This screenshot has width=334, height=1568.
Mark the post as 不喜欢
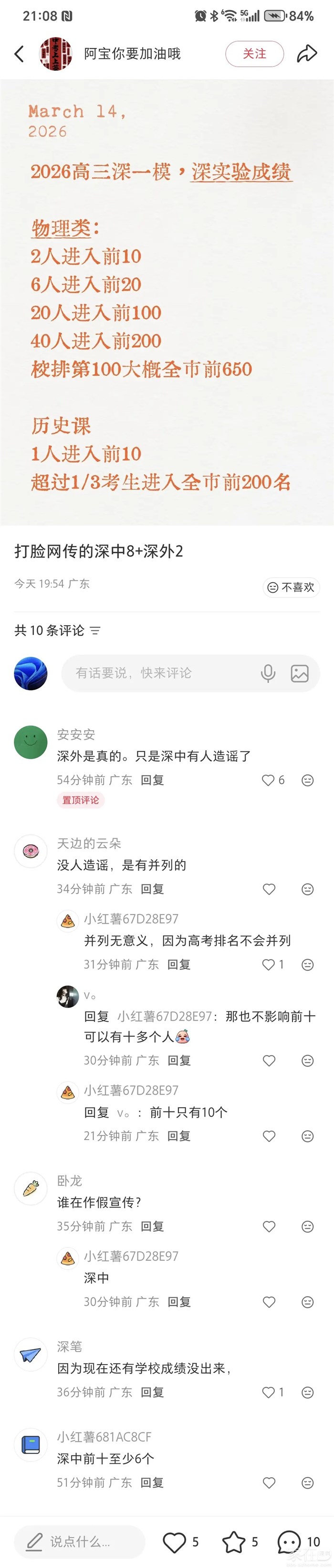[x=291, y=587]
